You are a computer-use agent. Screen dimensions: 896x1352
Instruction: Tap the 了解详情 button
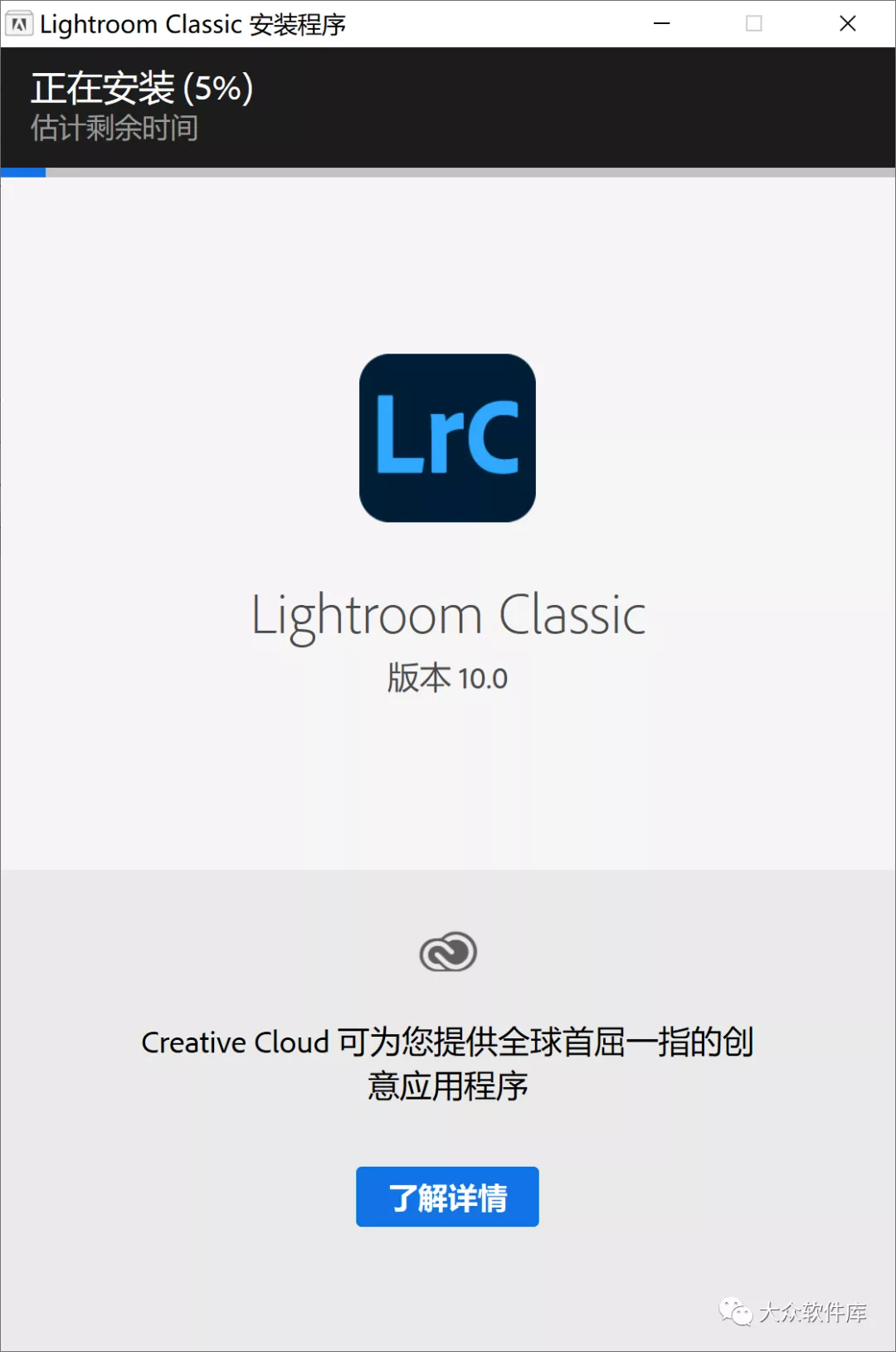tap(447, 1196)
